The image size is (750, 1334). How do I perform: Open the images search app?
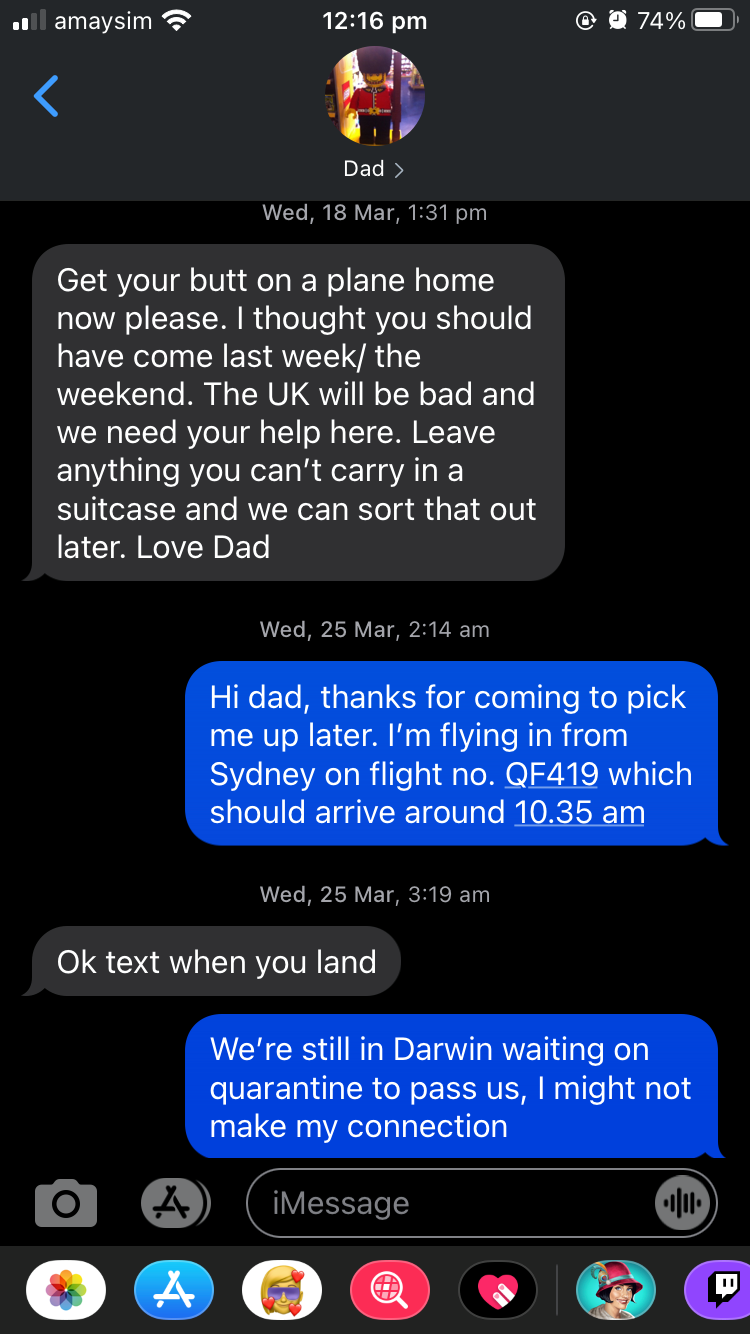pyautogui.click(x=390, y=1290)
